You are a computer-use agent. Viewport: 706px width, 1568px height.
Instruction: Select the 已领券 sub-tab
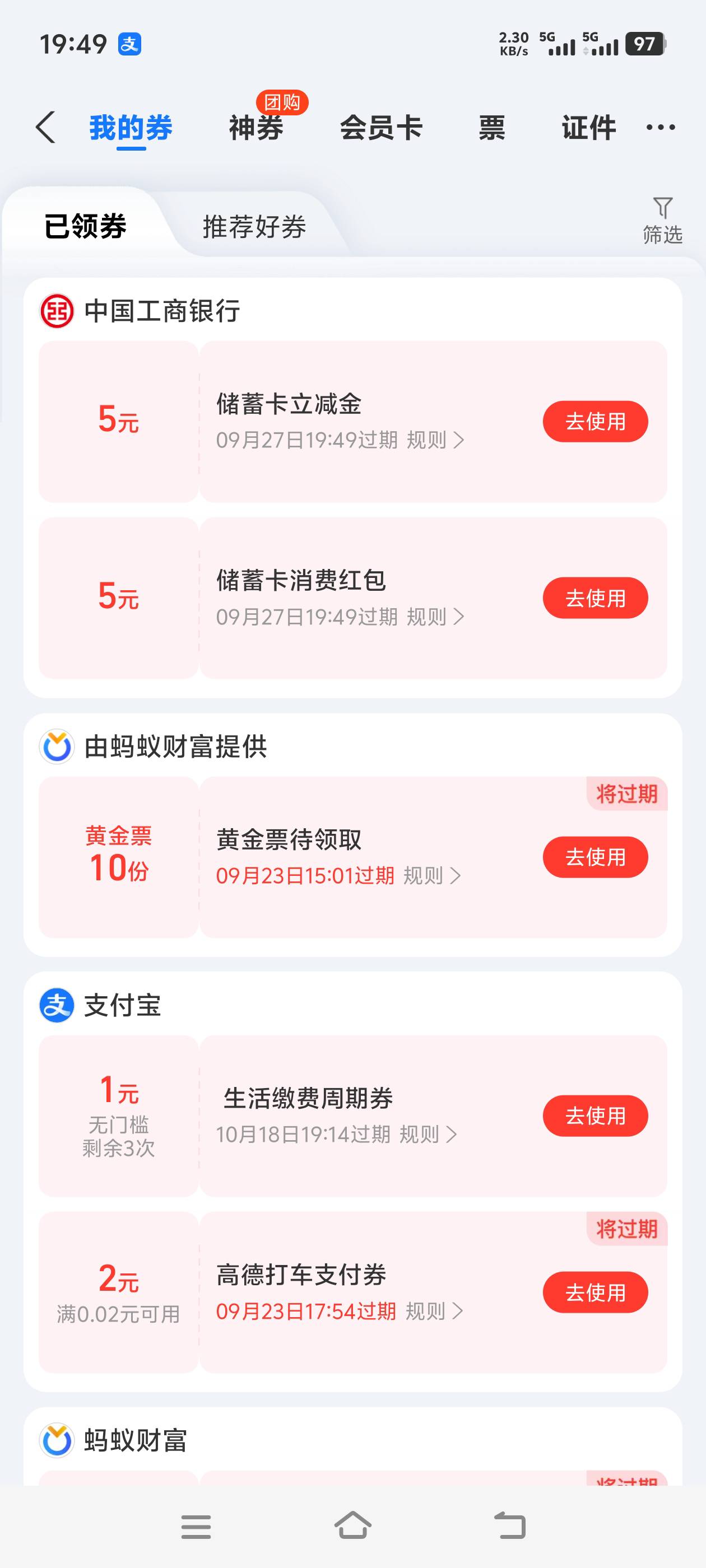pyautogui.click(x=85, y=226)
